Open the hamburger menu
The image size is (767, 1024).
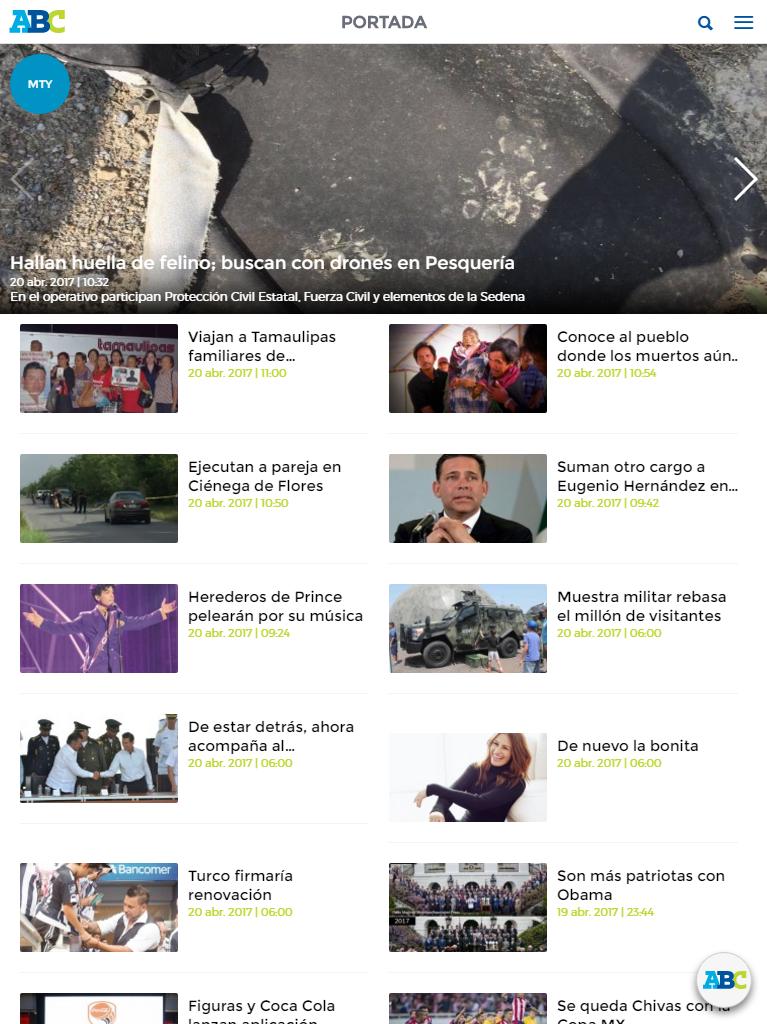743,22
